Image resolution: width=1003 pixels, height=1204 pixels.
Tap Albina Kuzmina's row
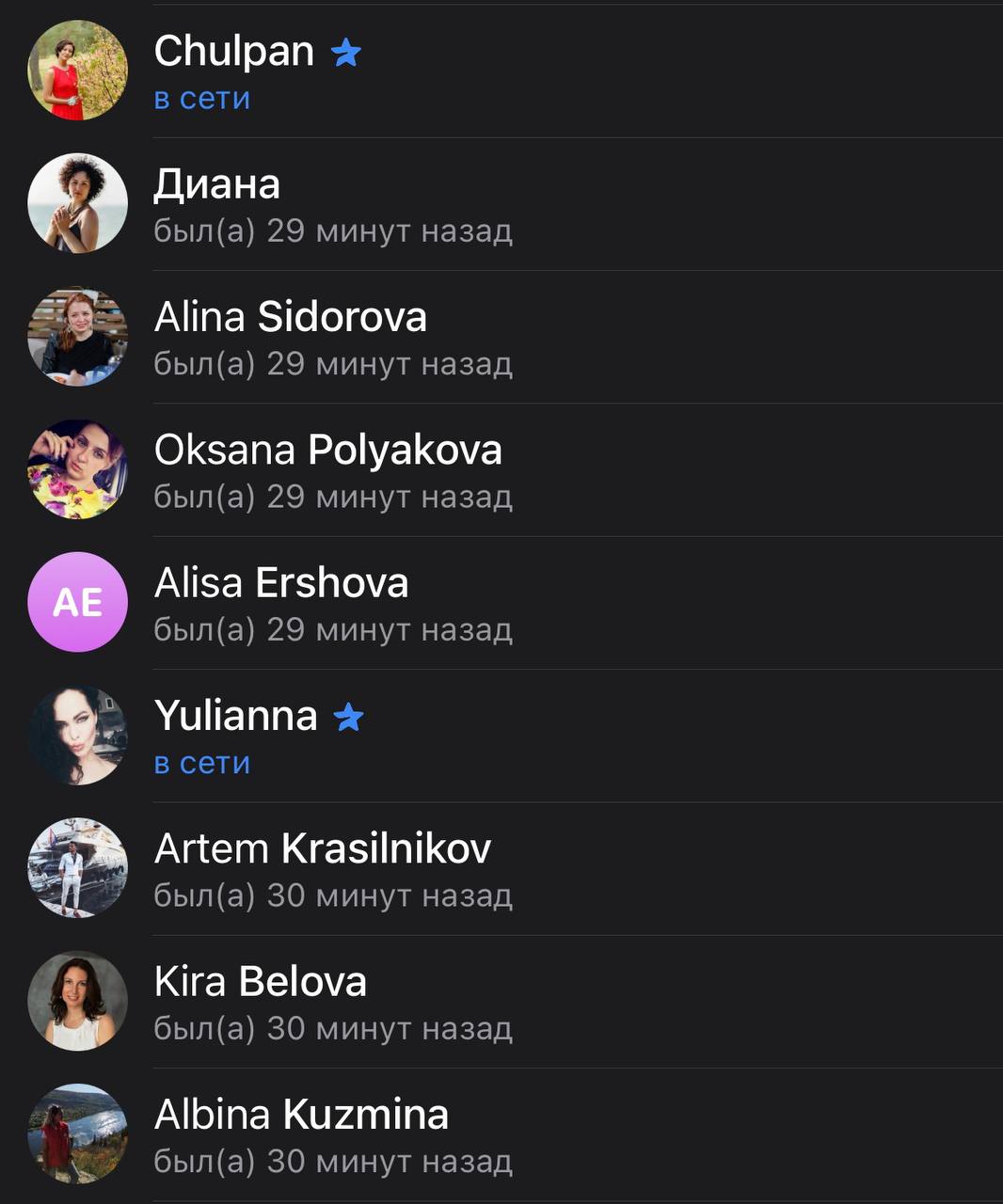(x=501, y=1134)
